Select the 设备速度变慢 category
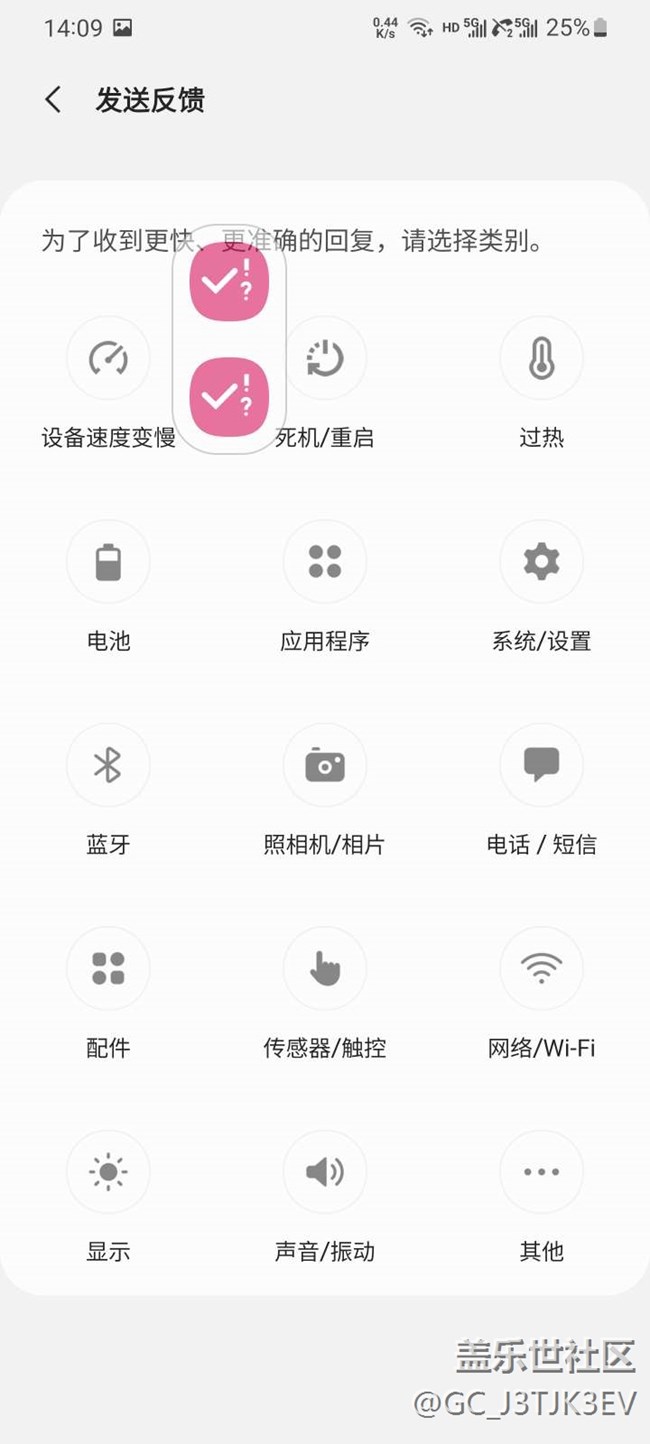The image size is (650, 1444). tap(108, 359)
